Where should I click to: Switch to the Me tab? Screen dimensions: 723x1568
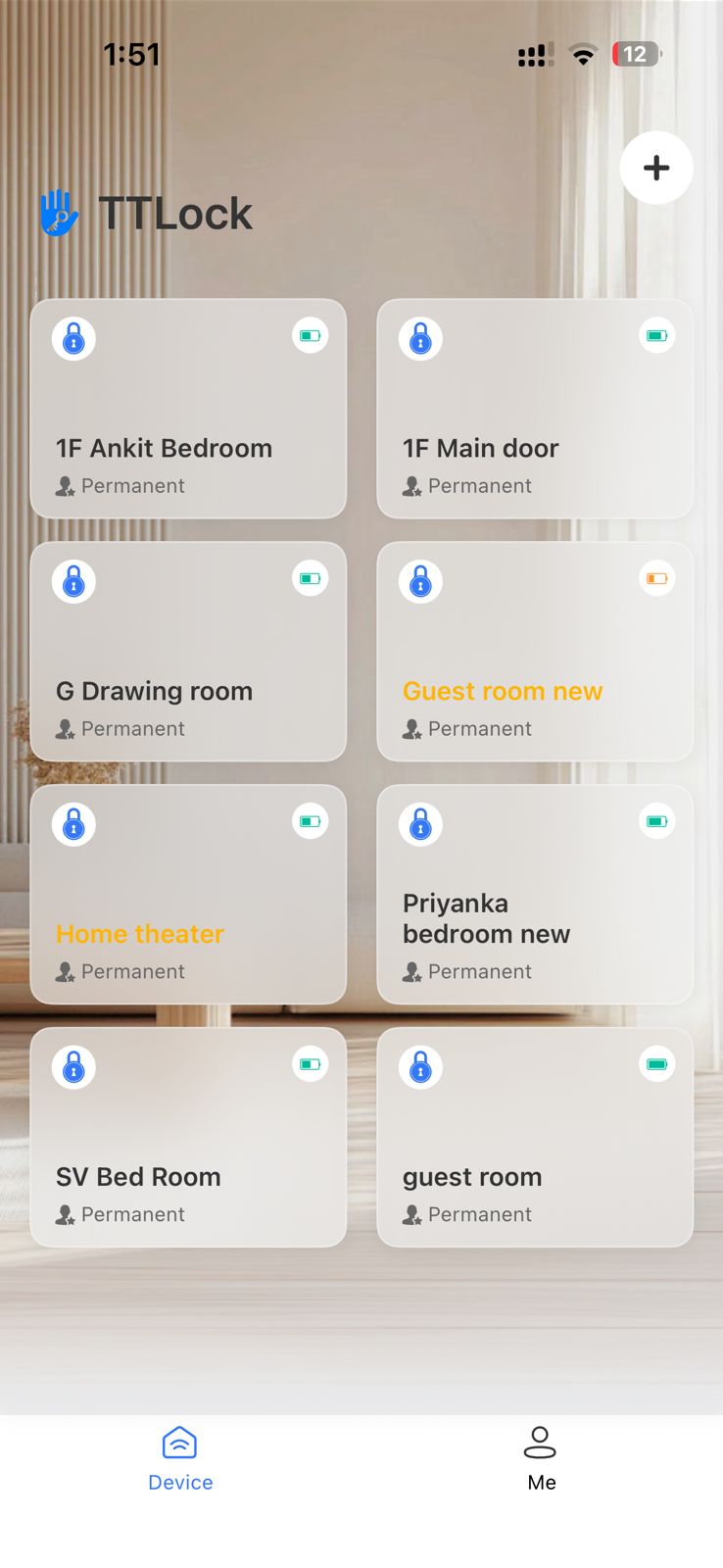point(541,1459)
